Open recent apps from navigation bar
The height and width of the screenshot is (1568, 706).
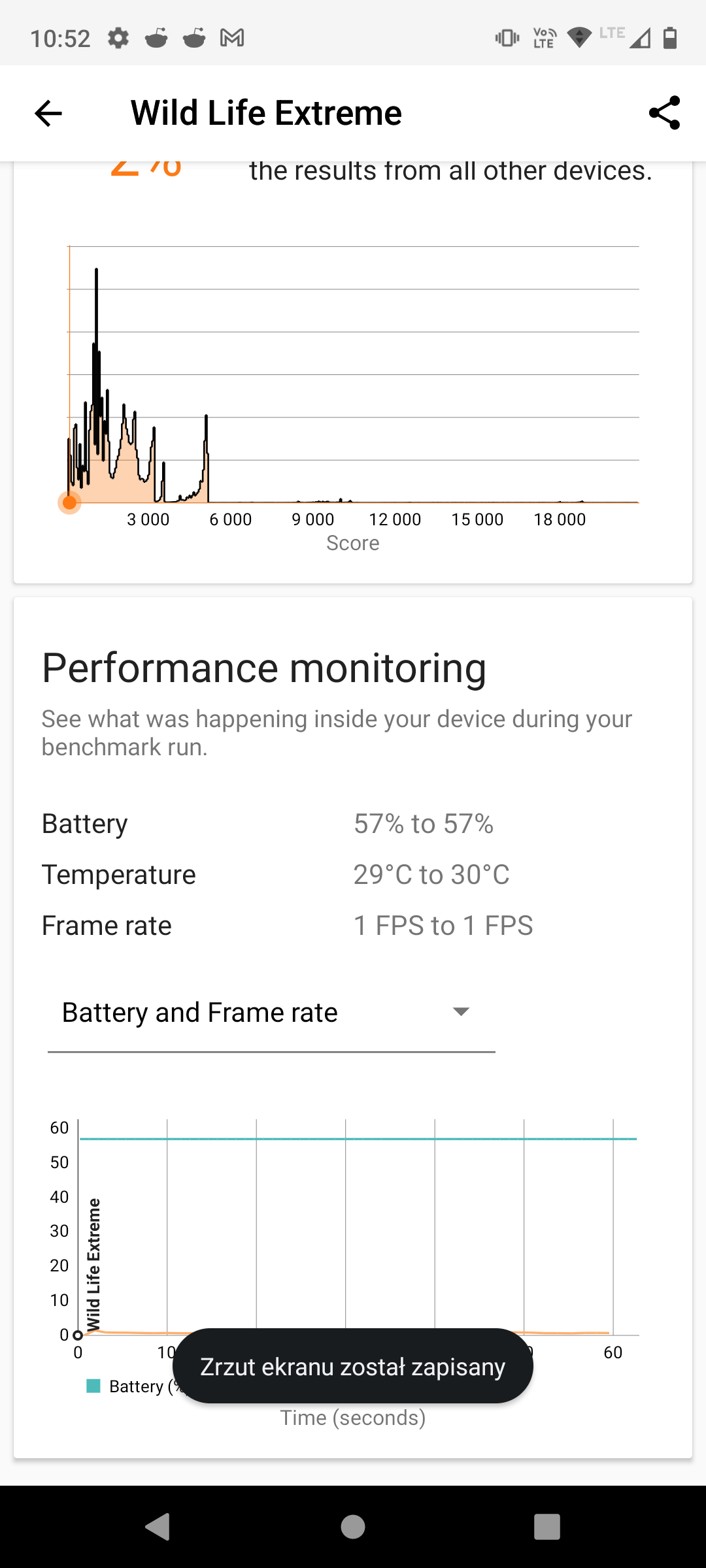click(x=547, y=1527)
